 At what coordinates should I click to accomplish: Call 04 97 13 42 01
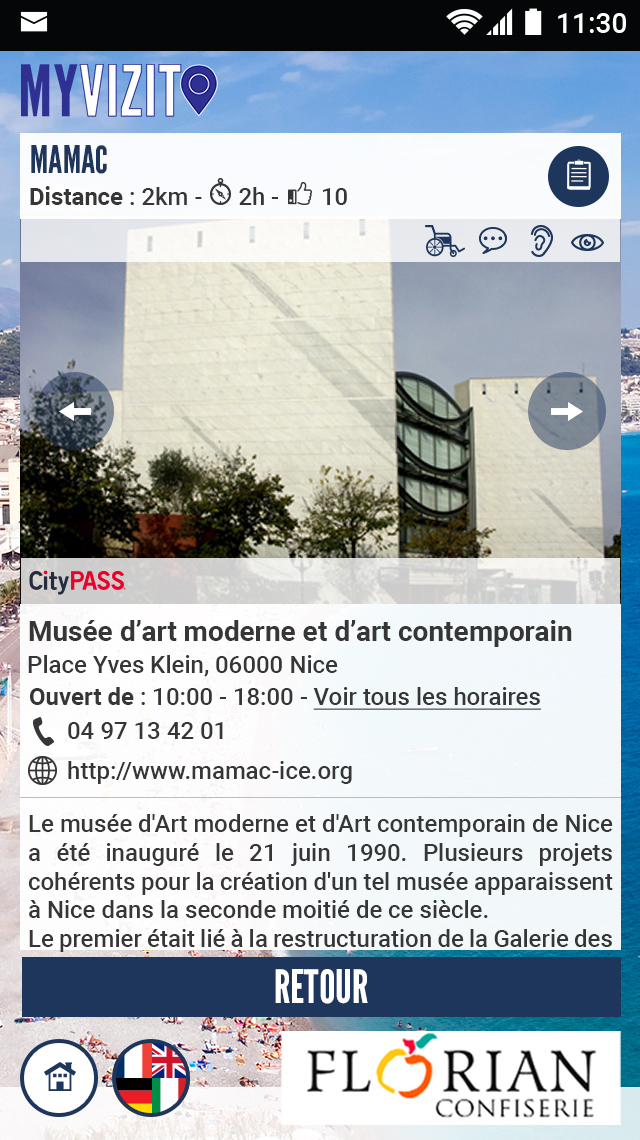pyautogui.click(x=146, y=731)
